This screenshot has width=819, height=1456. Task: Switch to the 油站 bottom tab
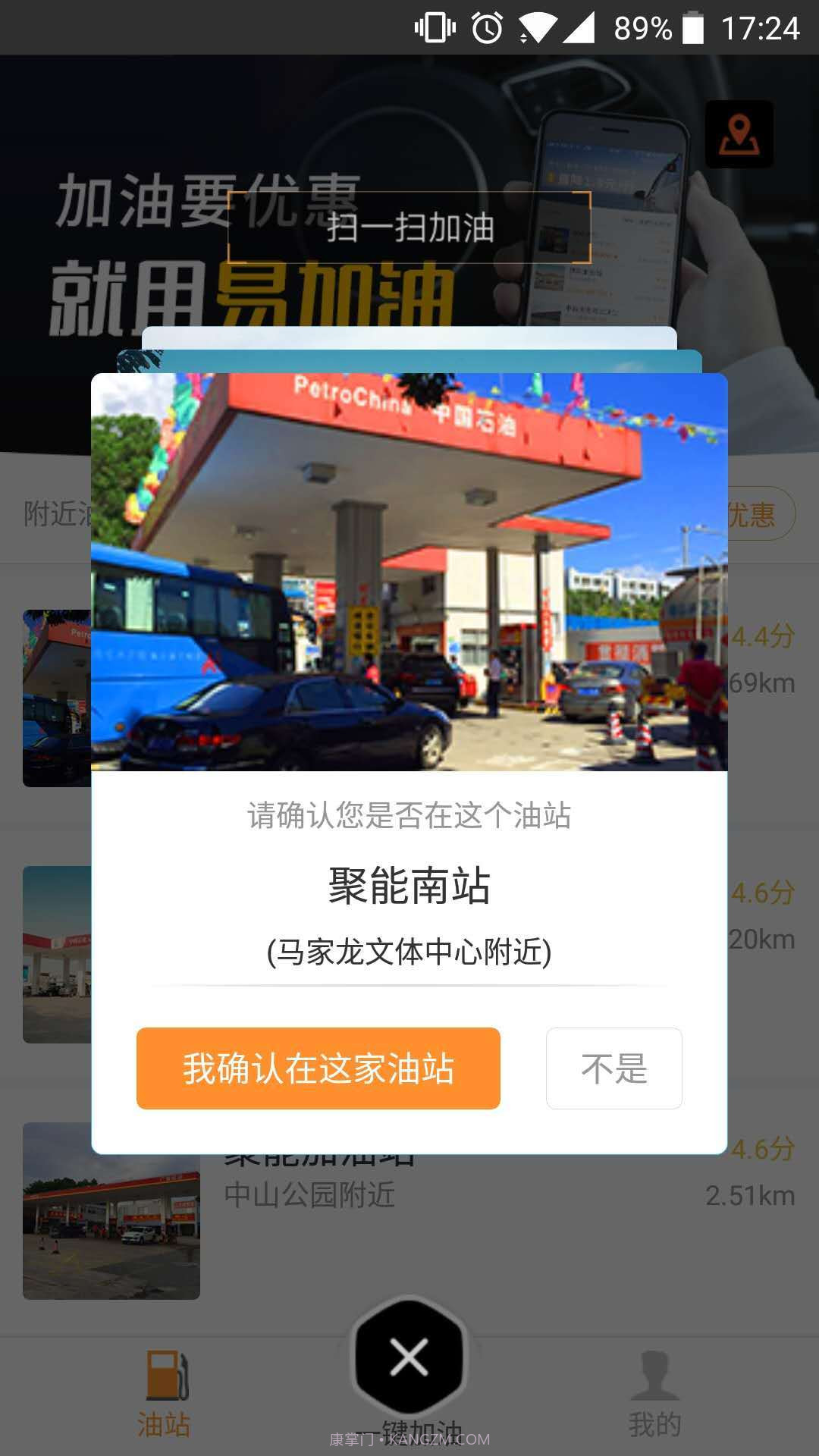pos(164,1399)
